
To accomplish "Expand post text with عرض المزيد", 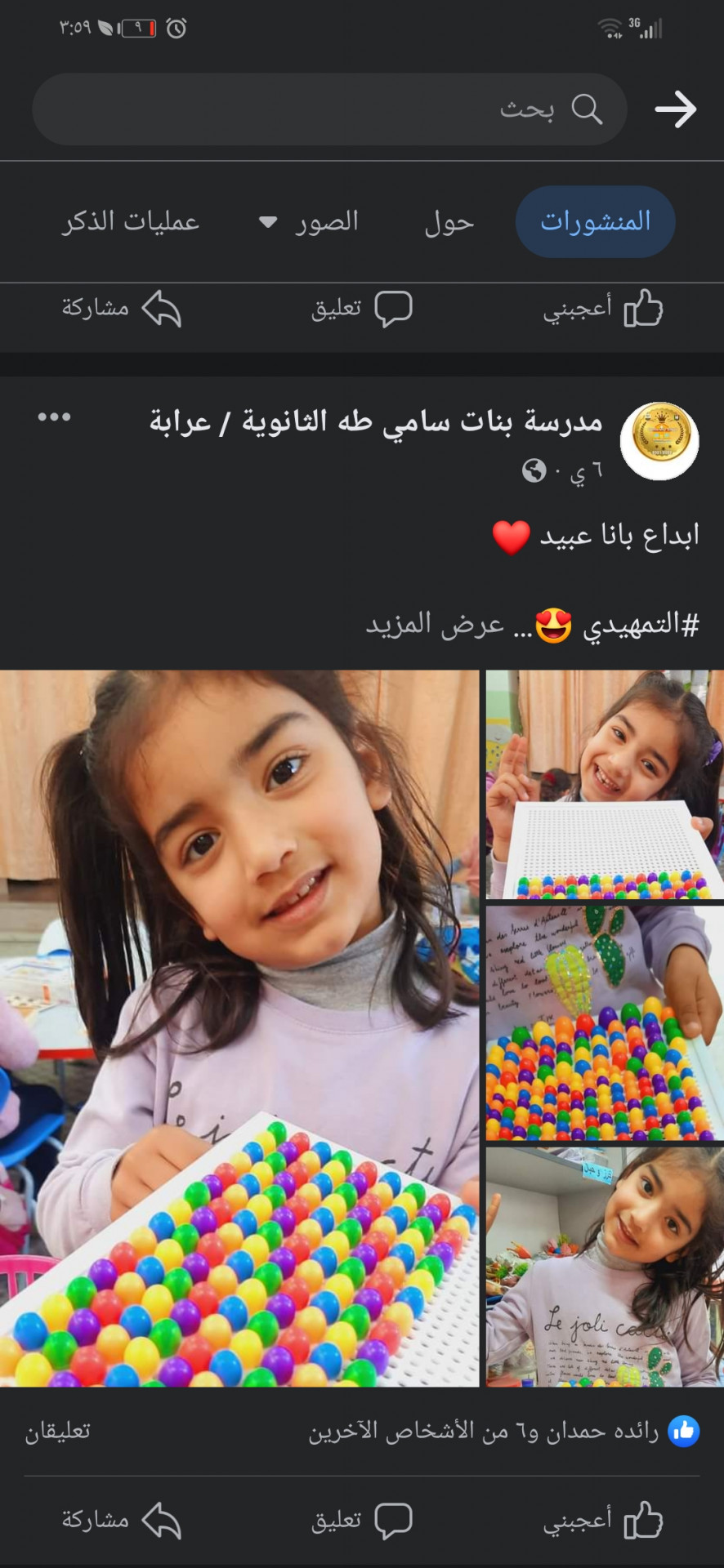I will pos(435,626).
